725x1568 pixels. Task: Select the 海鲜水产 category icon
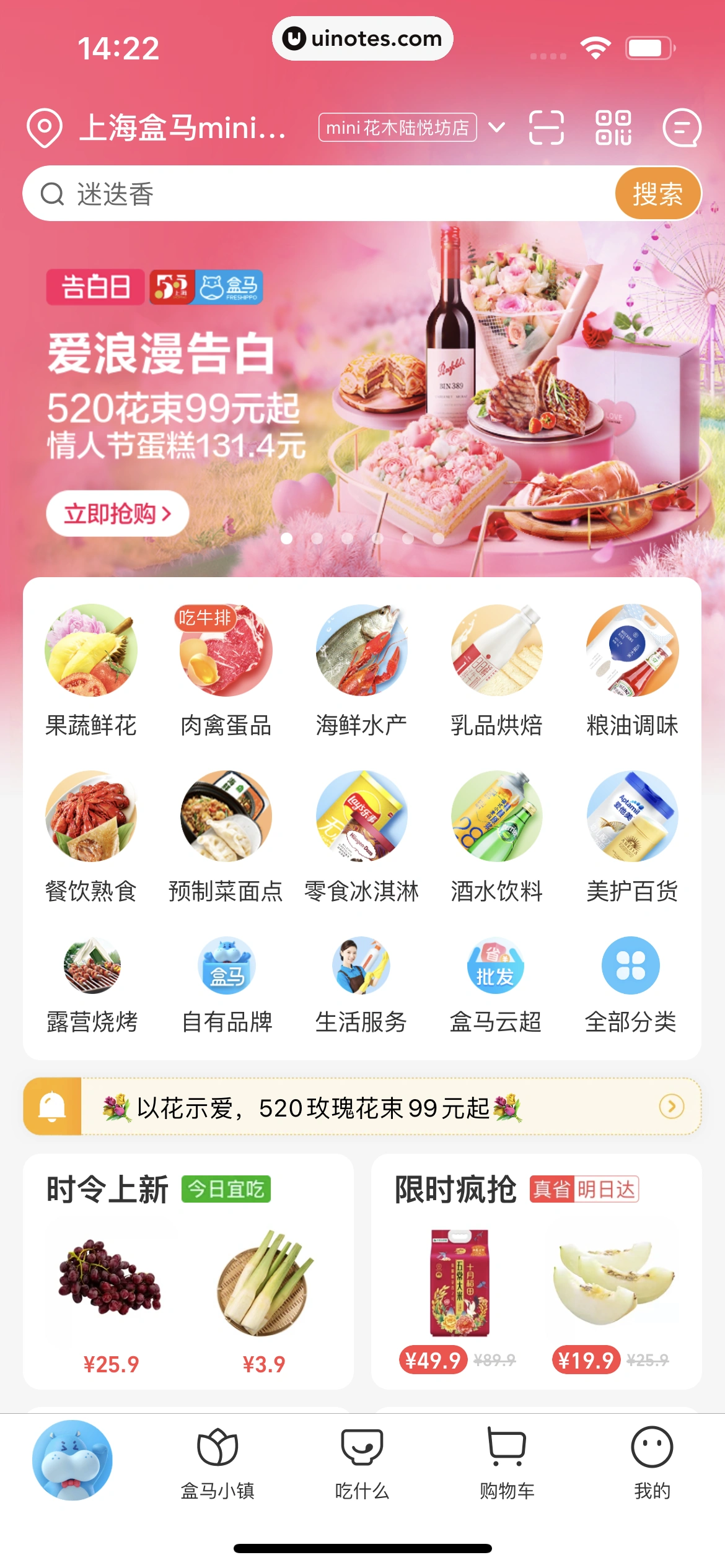(361, 649)
